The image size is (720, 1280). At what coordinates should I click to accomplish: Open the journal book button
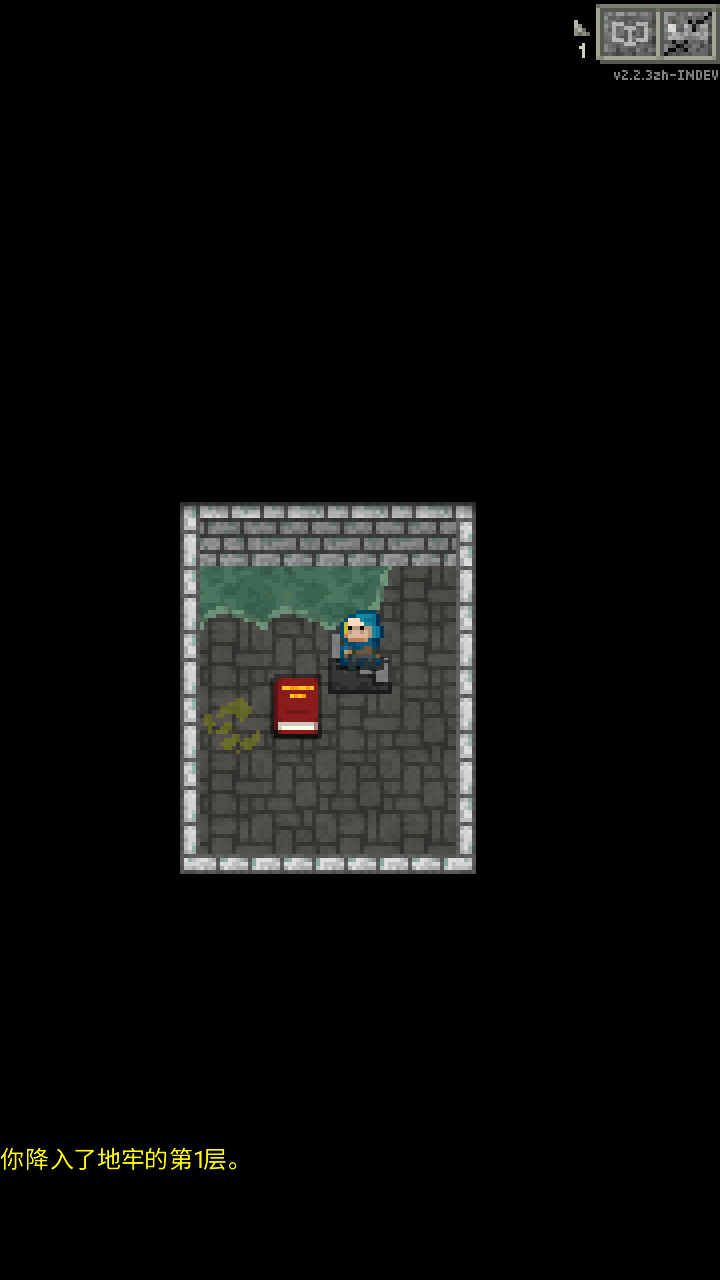(628, 34)
